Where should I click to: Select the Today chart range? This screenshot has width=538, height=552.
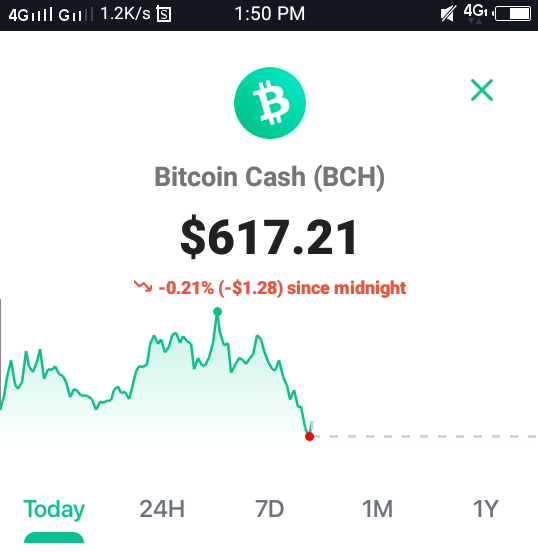pyautogui.click(x=54, y=509)
